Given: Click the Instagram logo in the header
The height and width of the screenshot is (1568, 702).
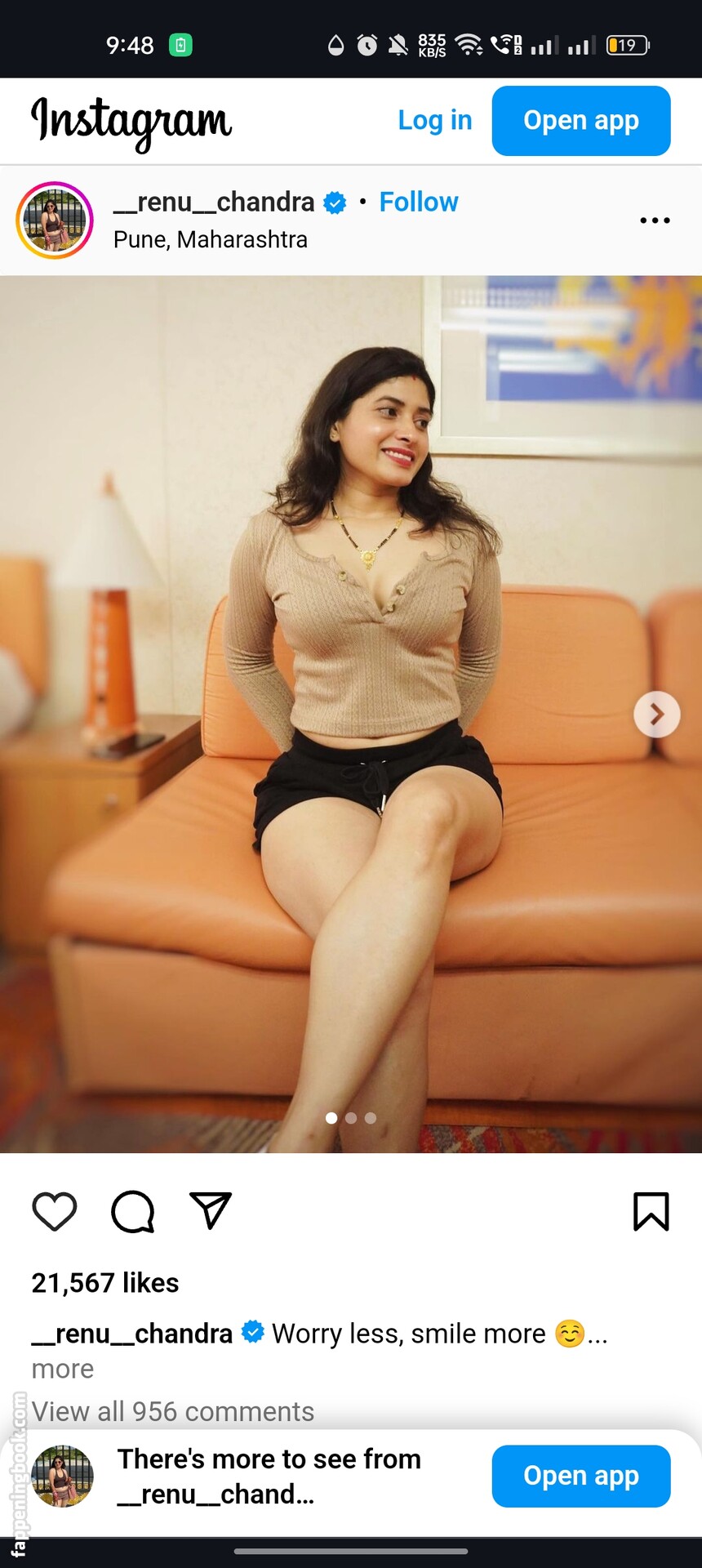Looking at the screenshot, I should point(131,121).
